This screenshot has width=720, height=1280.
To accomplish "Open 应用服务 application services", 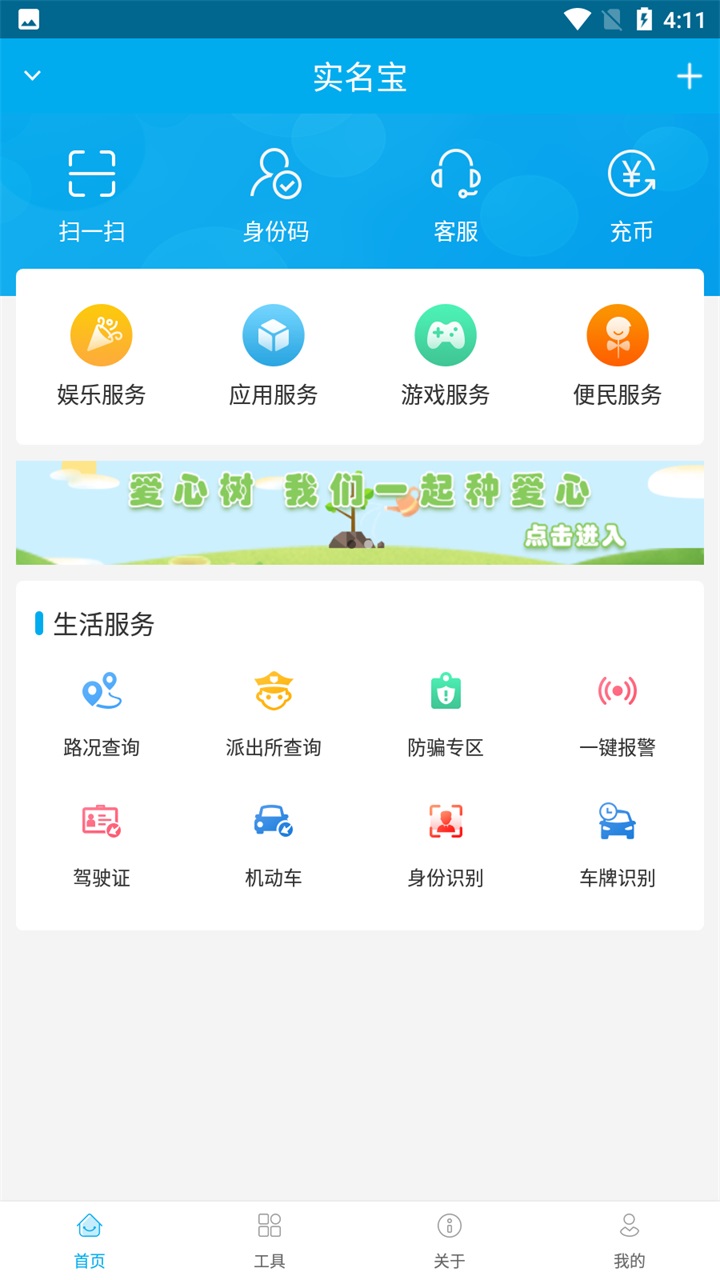I will tap(273, 352).
